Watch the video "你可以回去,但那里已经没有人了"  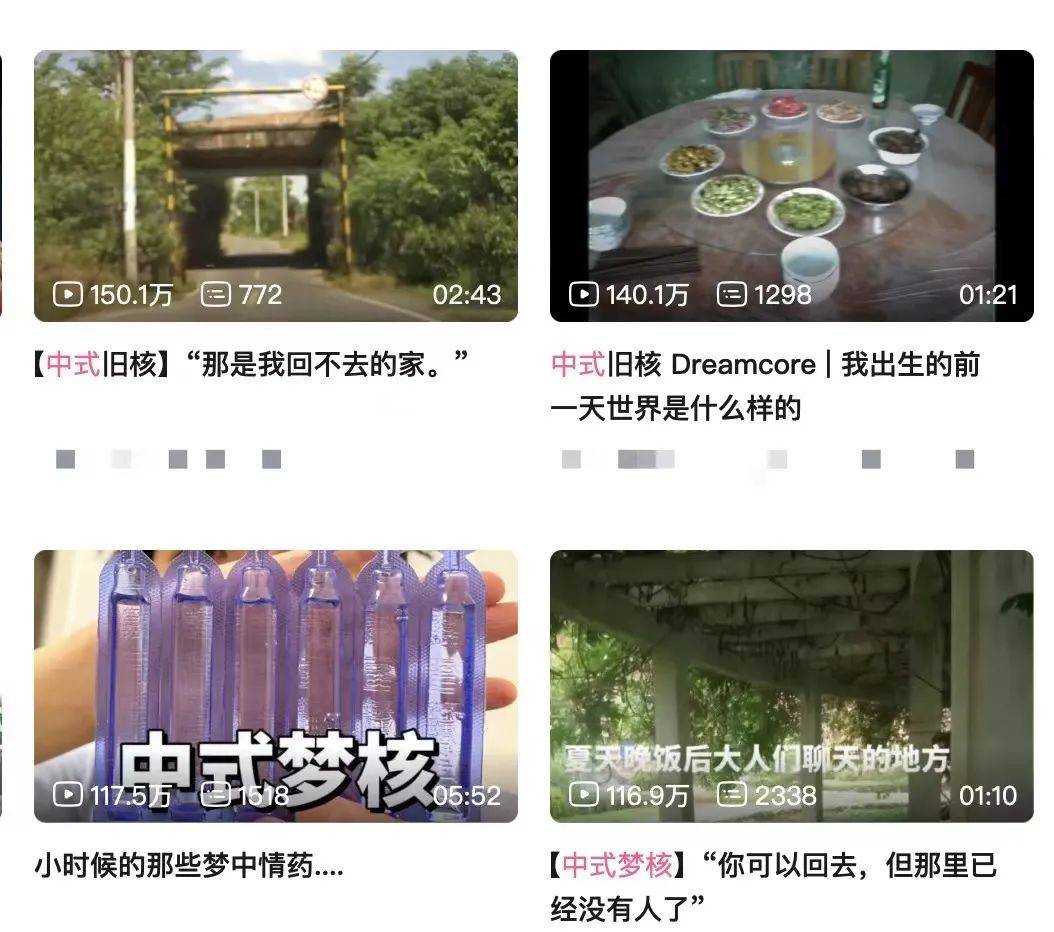click(791, 686)
